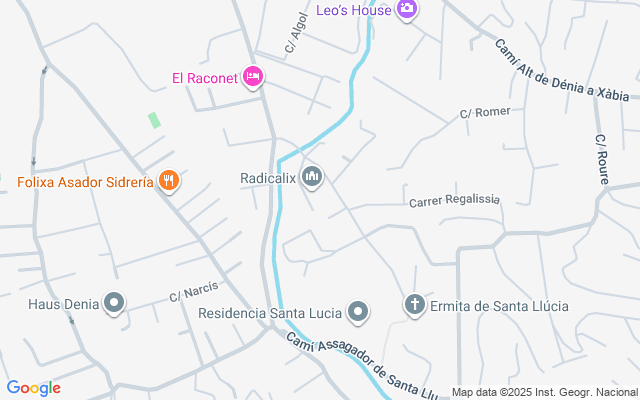
Task: Open the Residencia Santa Lucia marker
Action: point(358,312)
